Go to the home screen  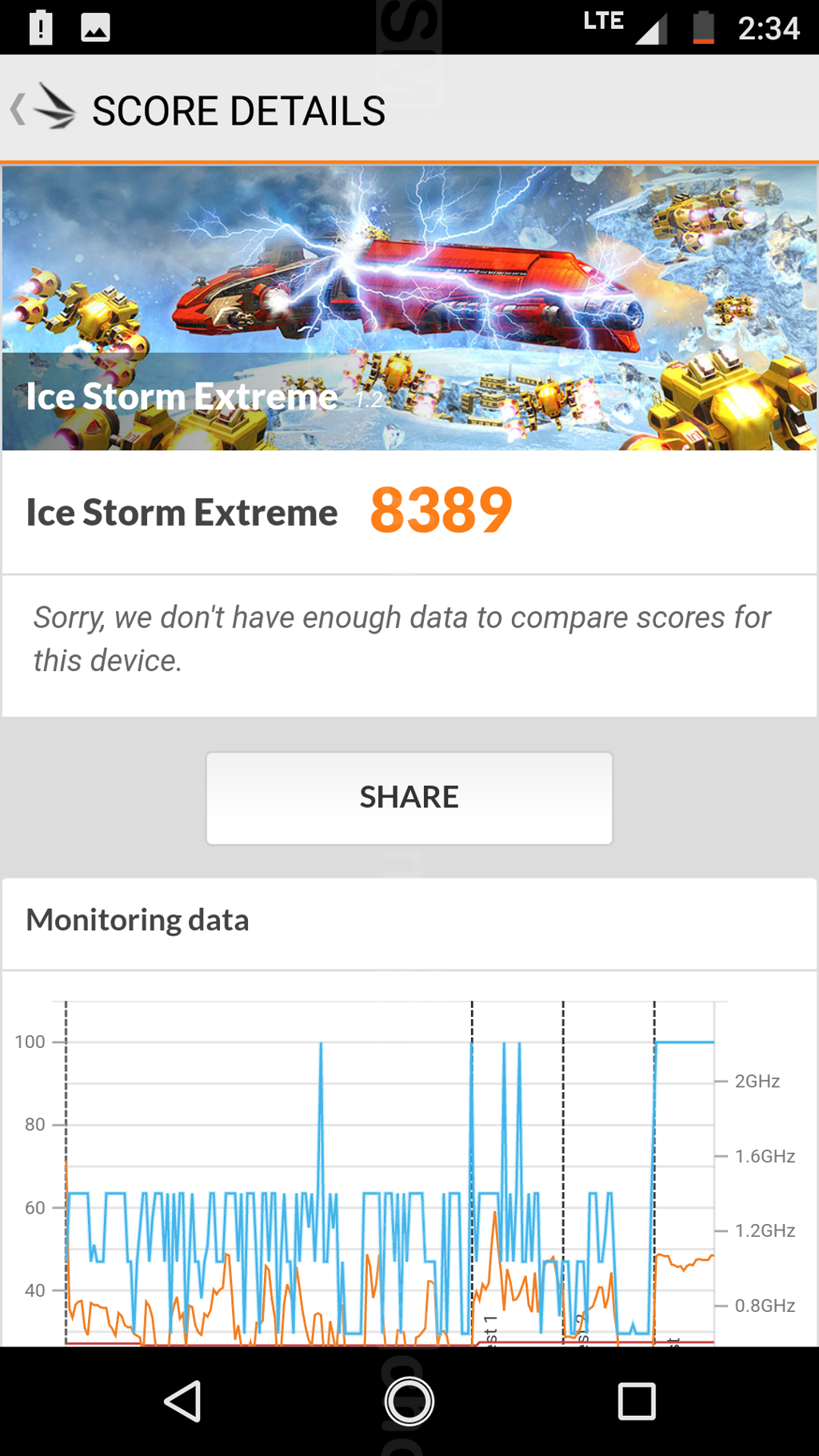(409, 1401)
